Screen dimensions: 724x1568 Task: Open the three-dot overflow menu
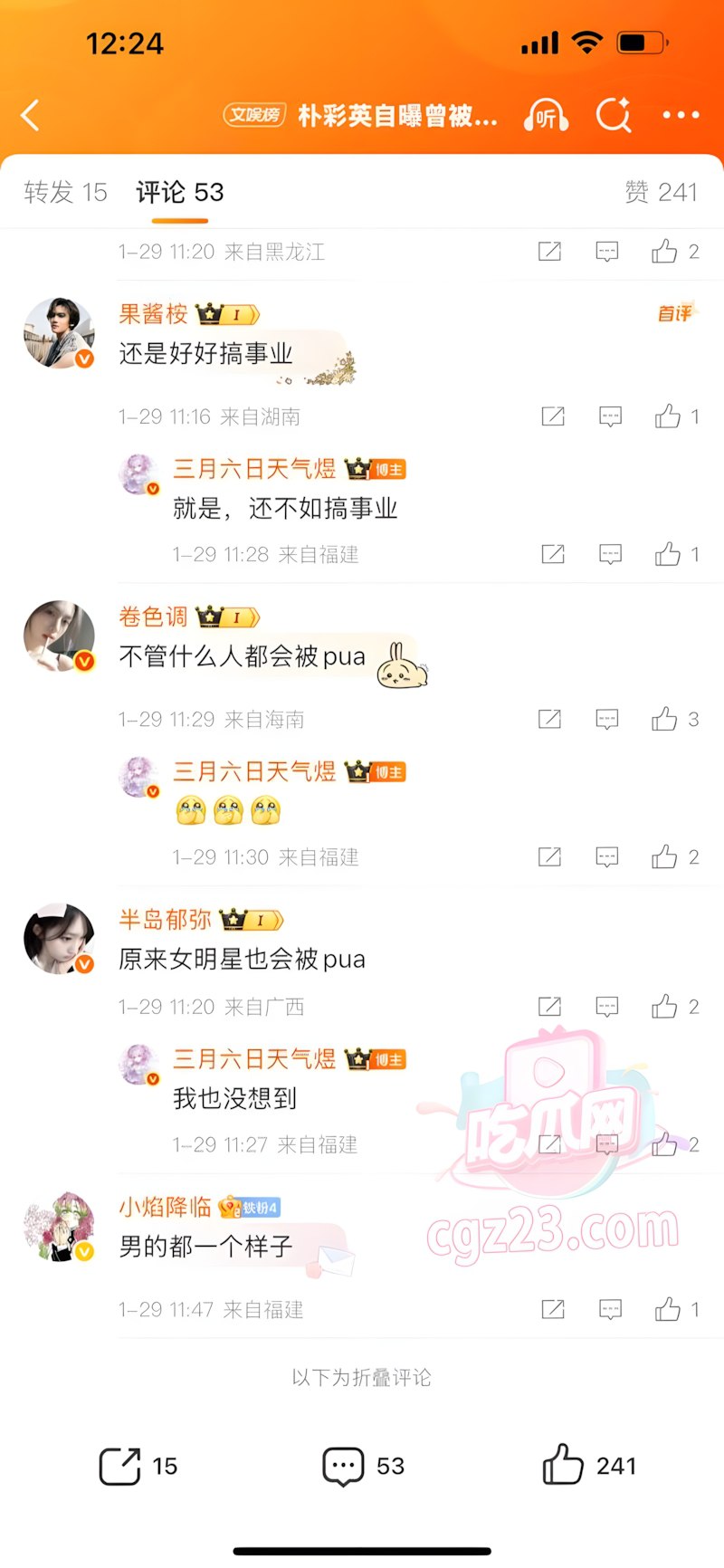click(x=681, y=115)
